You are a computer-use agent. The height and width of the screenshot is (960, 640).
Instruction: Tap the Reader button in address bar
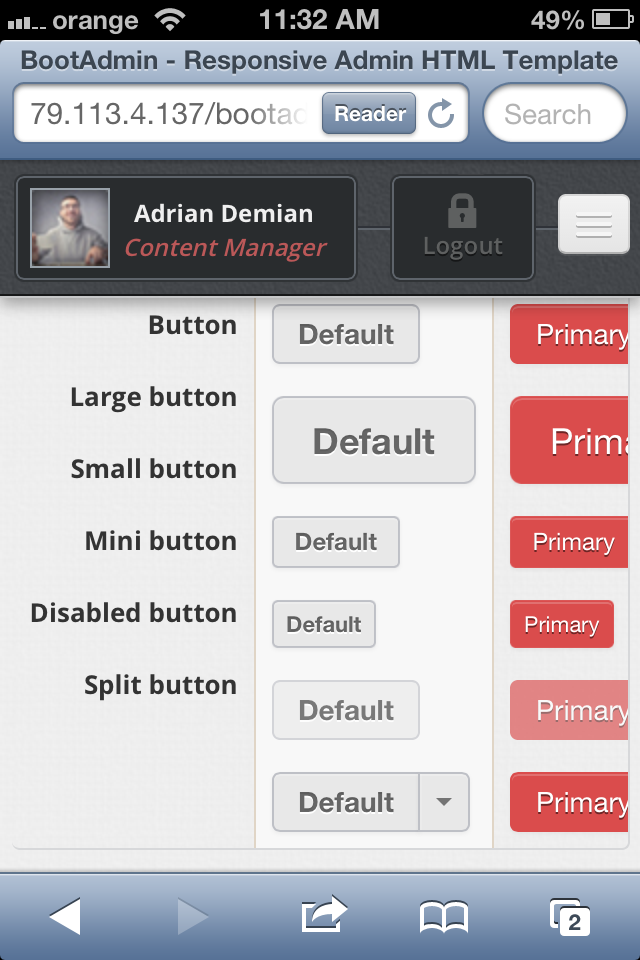pyautogui.click(x=369, y=114)
